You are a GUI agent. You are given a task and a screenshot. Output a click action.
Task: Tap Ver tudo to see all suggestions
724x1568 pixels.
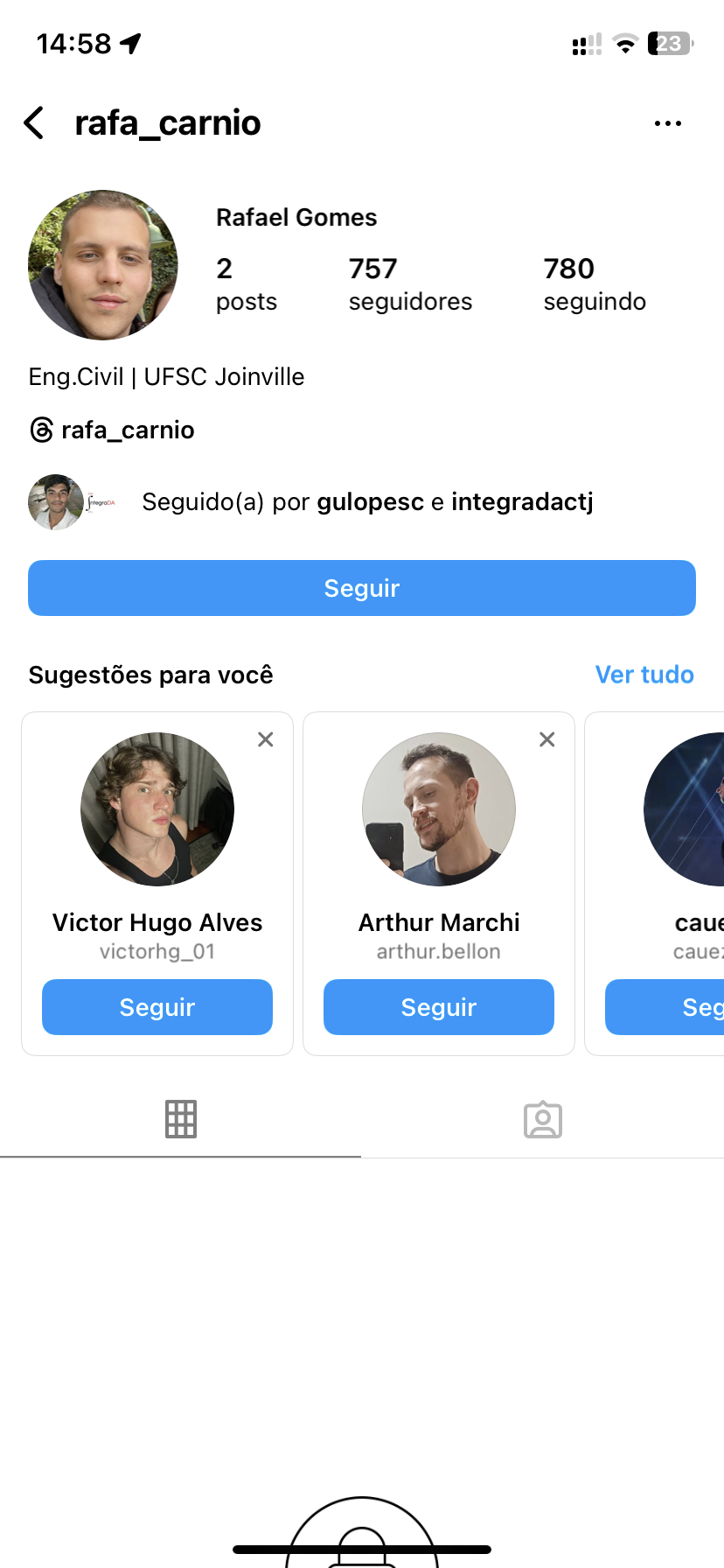tap(644, 675)
